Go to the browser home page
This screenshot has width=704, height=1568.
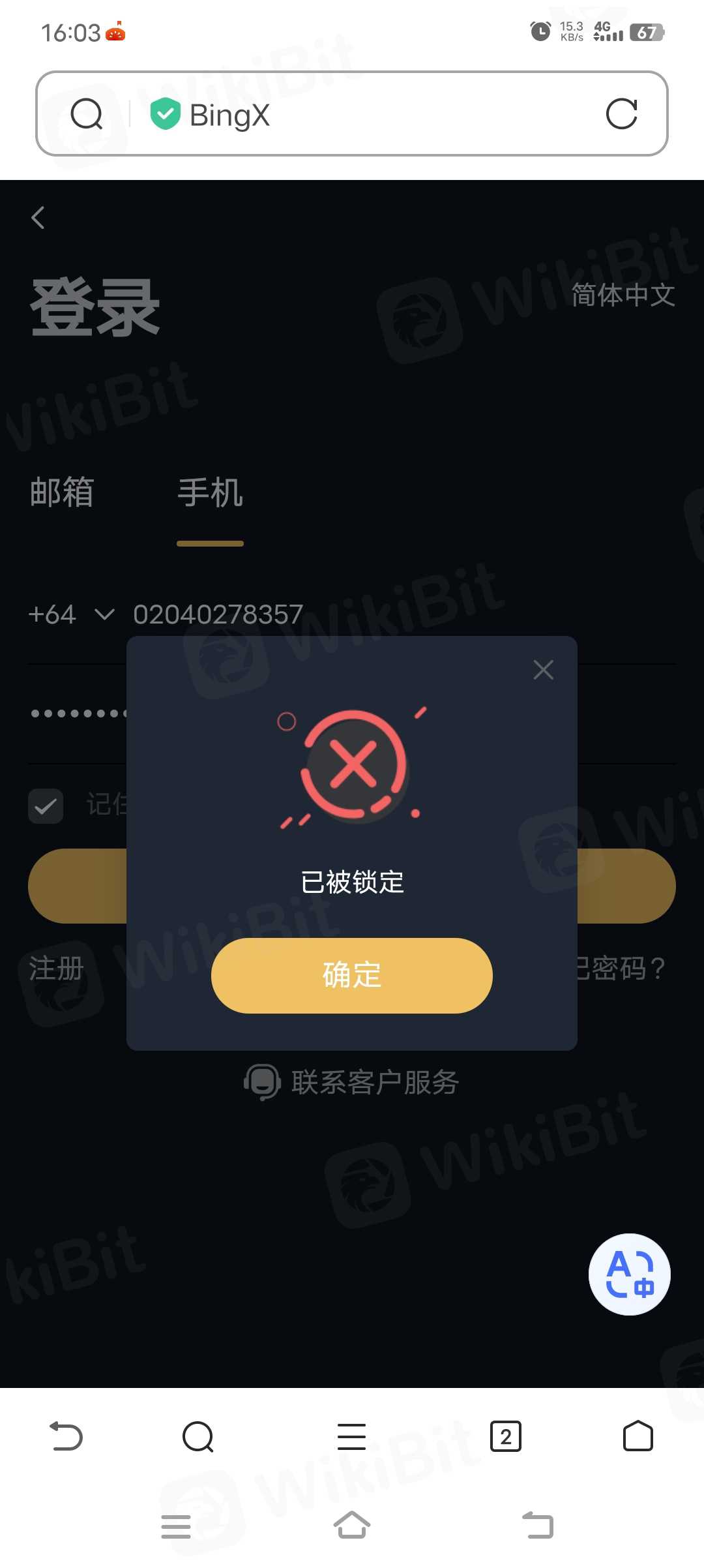(638, 1436)
